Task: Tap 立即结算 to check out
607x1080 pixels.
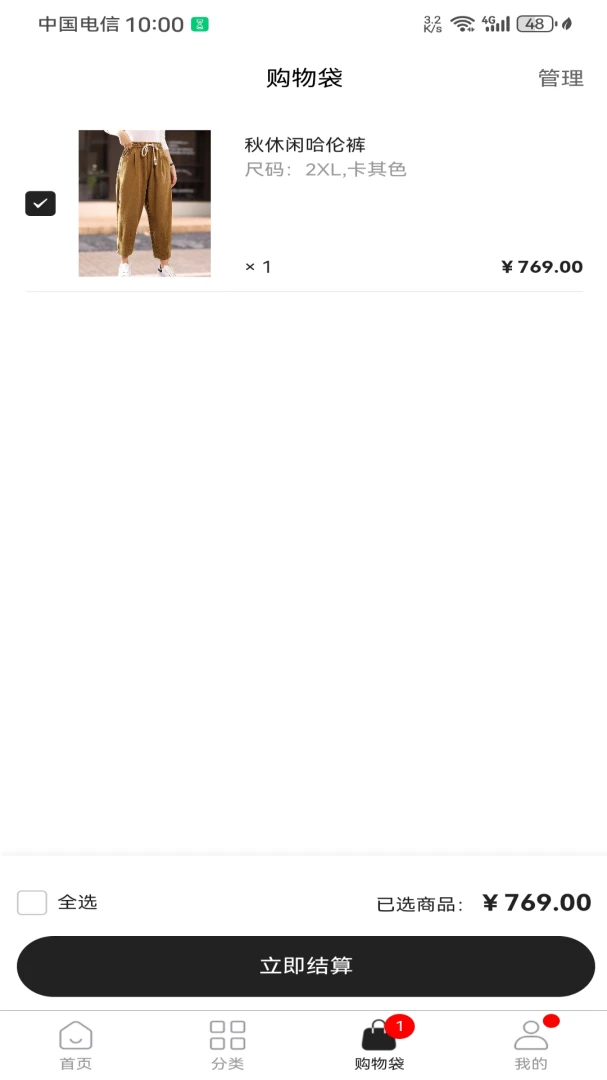Action: point(306,966)
